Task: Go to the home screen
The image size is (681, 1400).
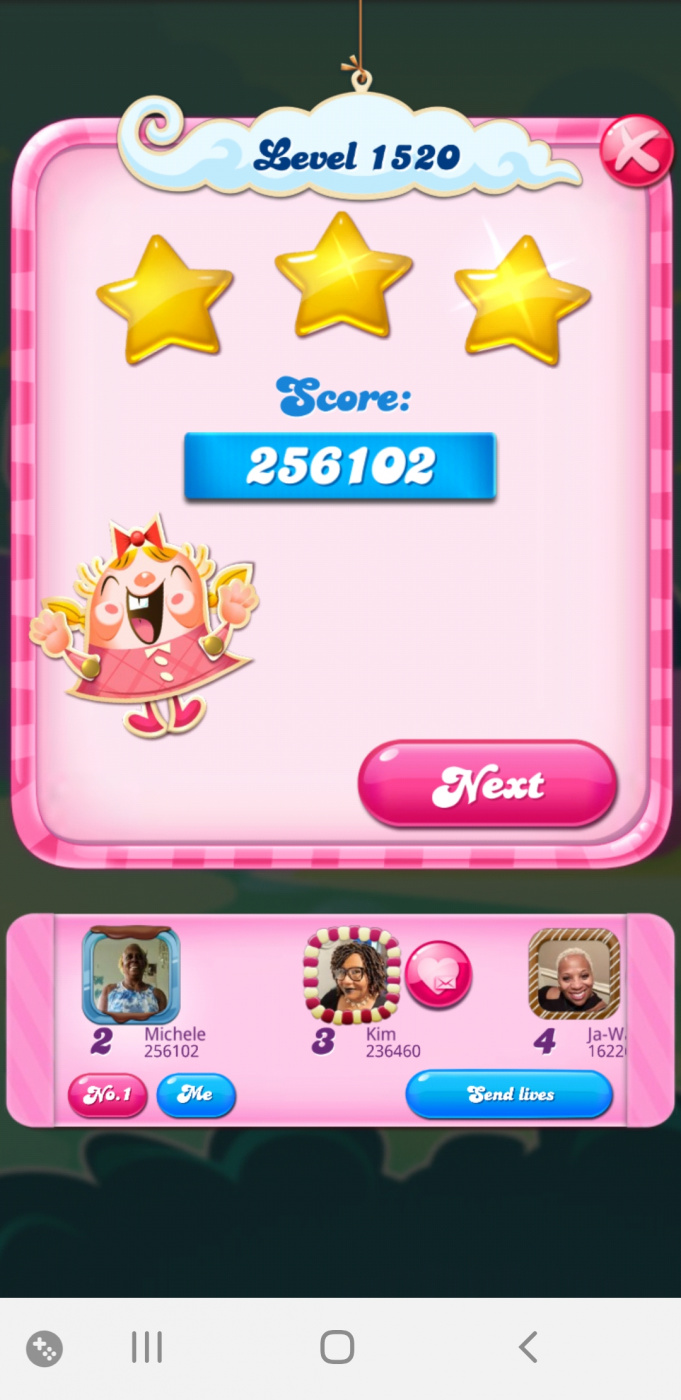Action: tap(337, 1347)
